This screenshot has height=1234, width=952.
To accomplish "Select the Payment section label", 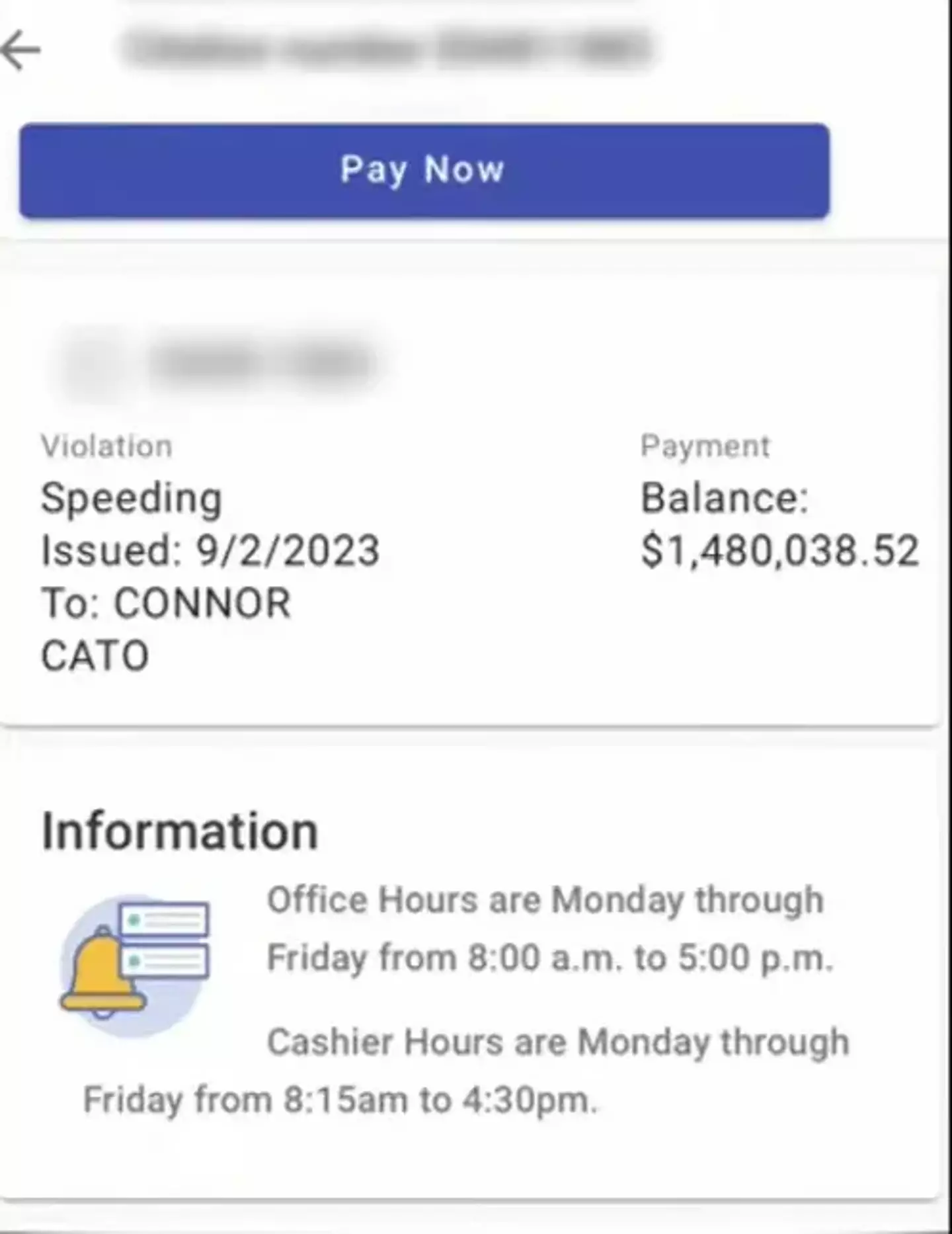I will [x=705, y=445].
